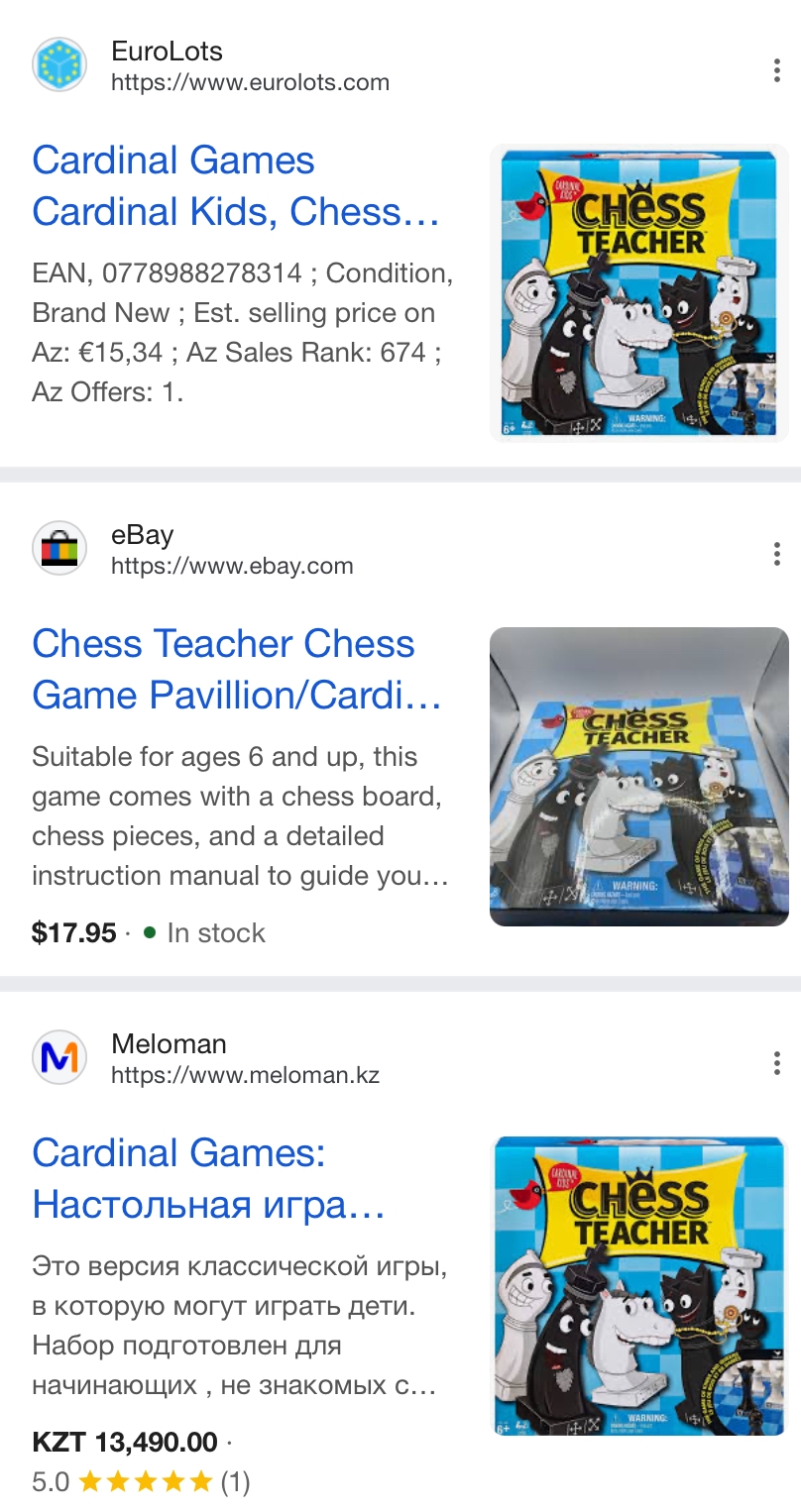View the eBay Chess Teacher box photo
The image size is (801, 1512).
pyautogui.click(x=639, y=777)
